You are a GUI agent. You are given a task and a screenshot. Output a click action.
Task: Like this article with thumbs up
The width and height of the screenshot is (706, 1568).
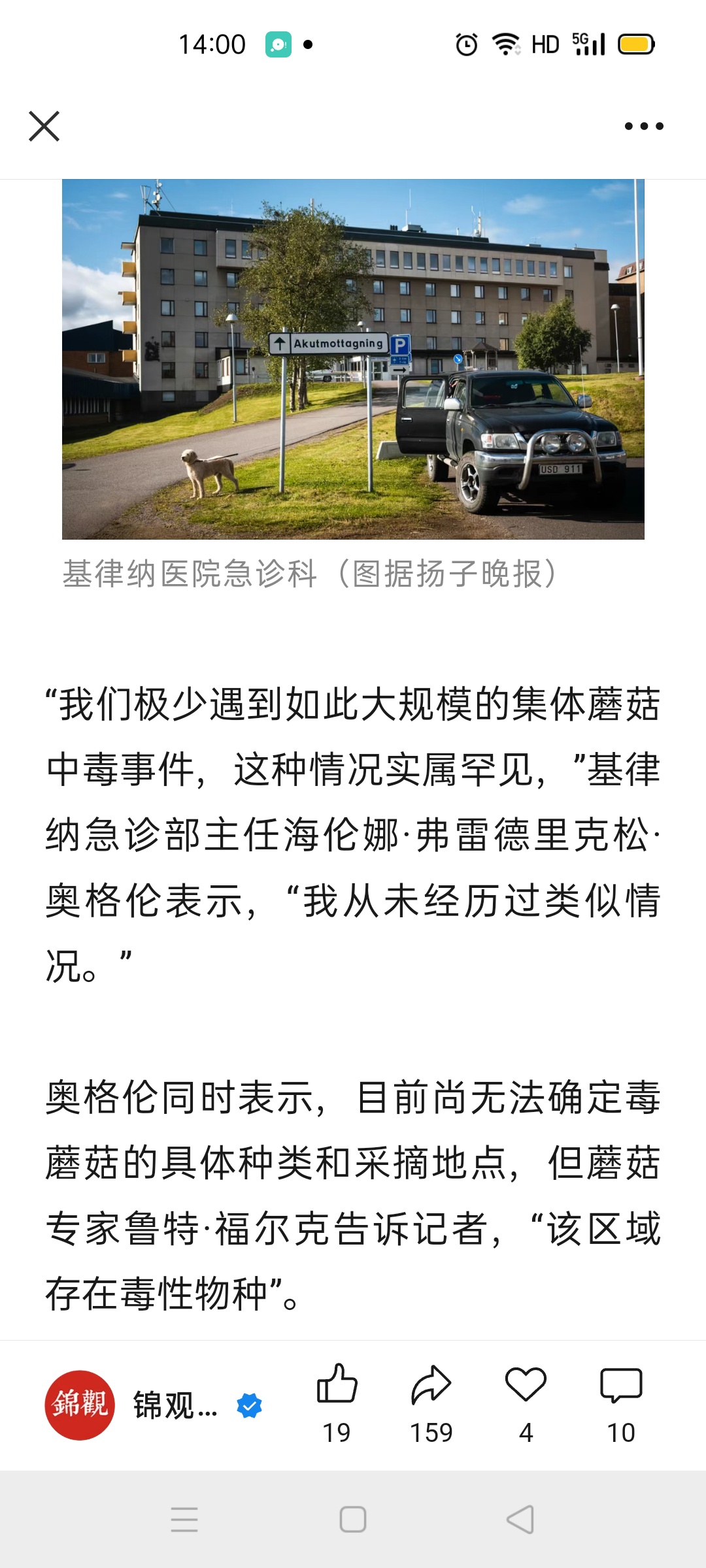click(x=337, y=1385)
